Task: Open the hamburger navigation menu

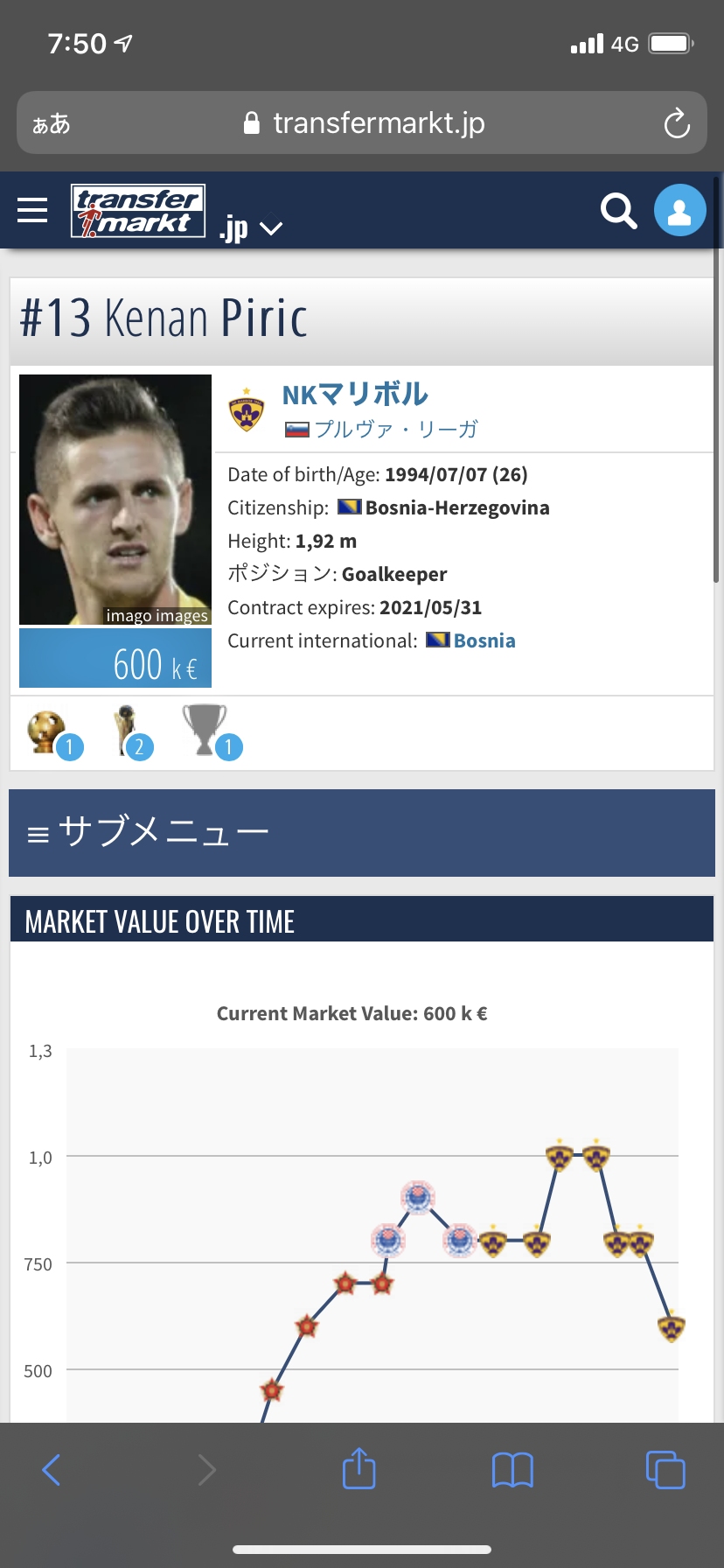Action: (x=32, y=210)
